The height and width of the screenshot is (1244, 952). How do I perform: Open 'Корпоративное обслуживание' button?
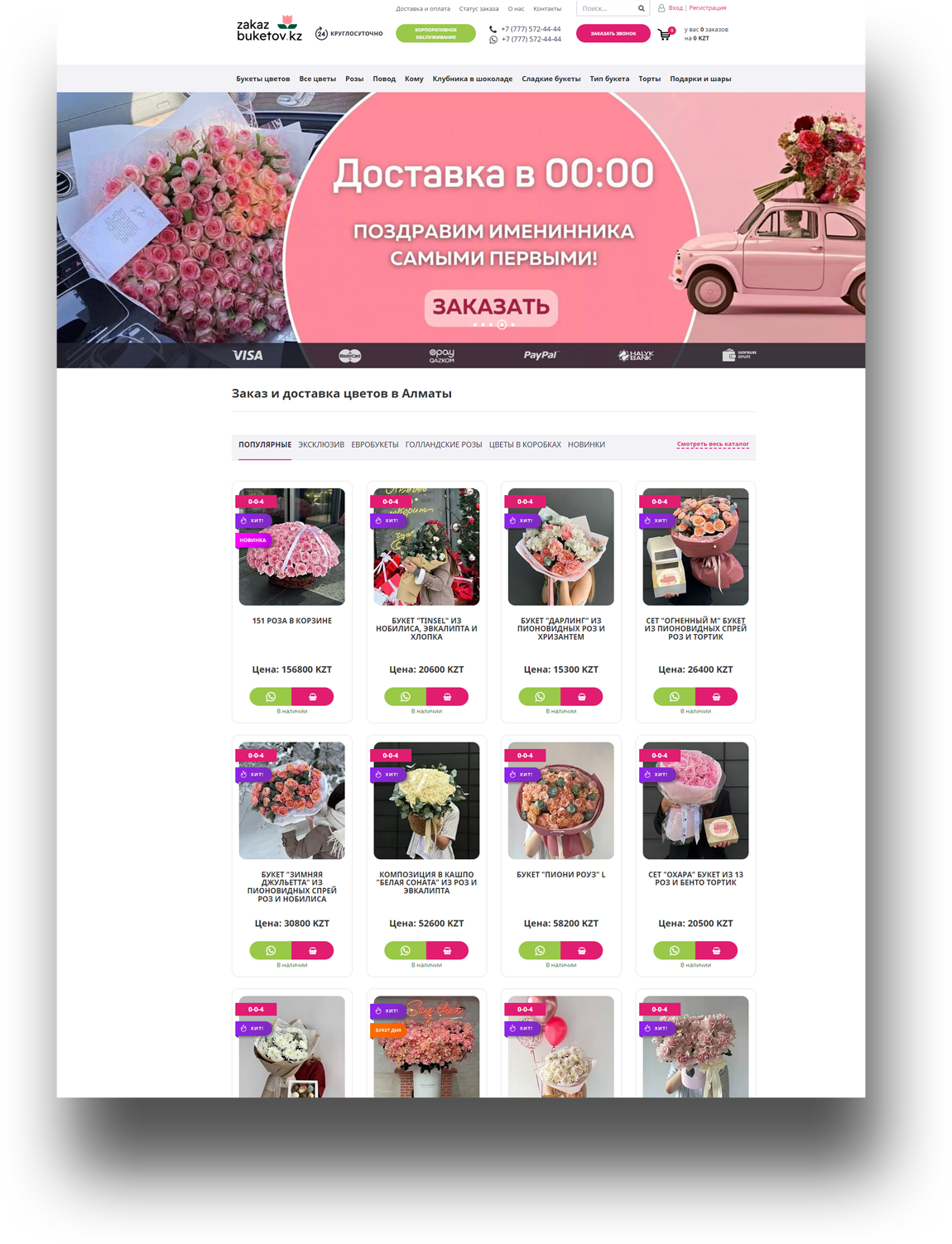435,34
